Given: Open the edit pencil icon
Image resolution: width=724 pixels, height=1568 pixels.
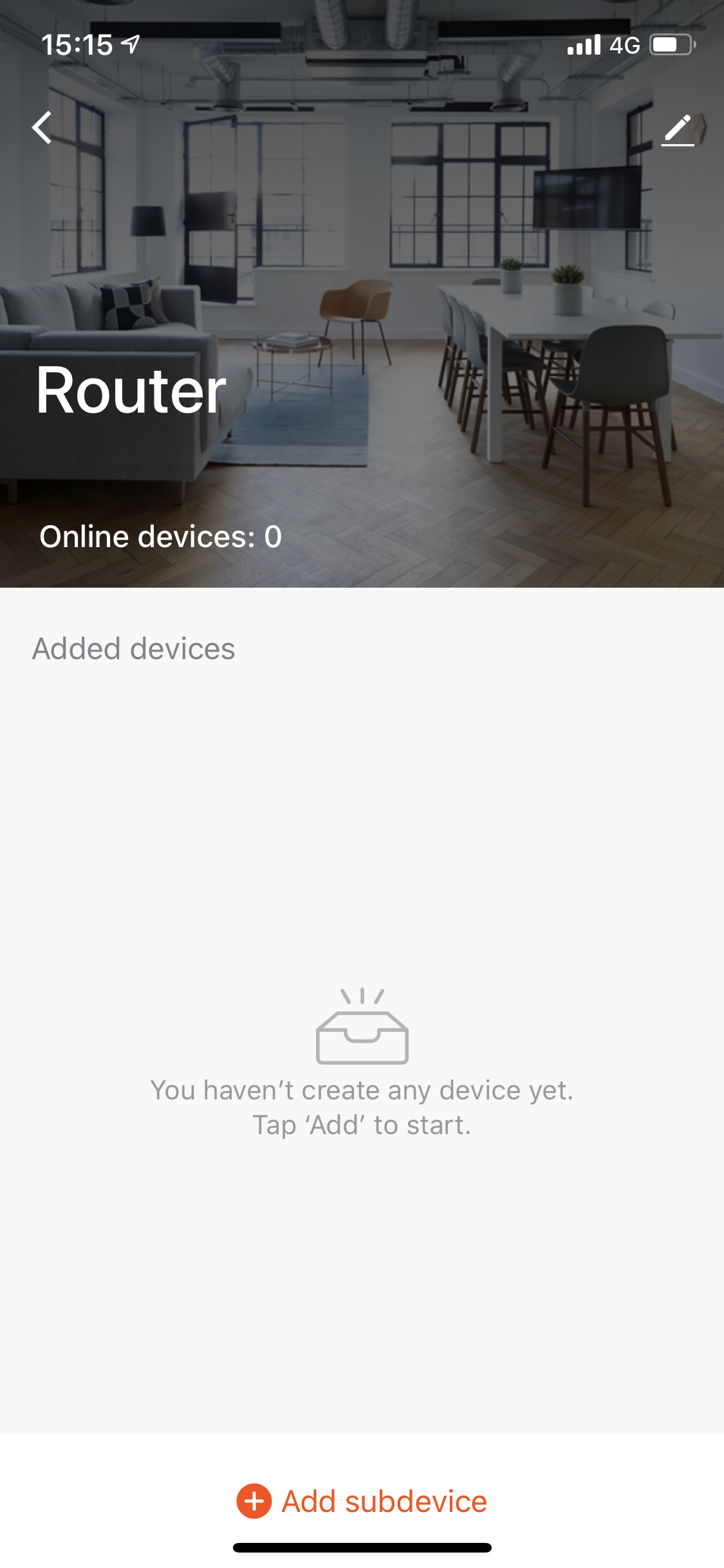Looking at the screenshot, I should click(678, 130).
